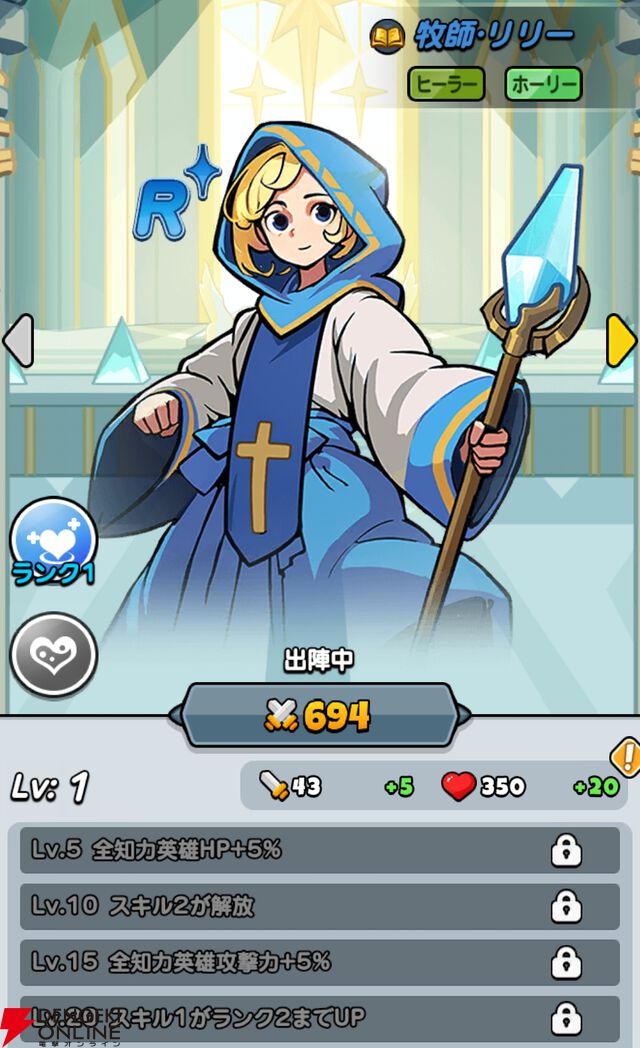This screenshot has width=640, height=1048.
Task: Go to the previous hero with left arrow
Action: click(x=19, y=341)
